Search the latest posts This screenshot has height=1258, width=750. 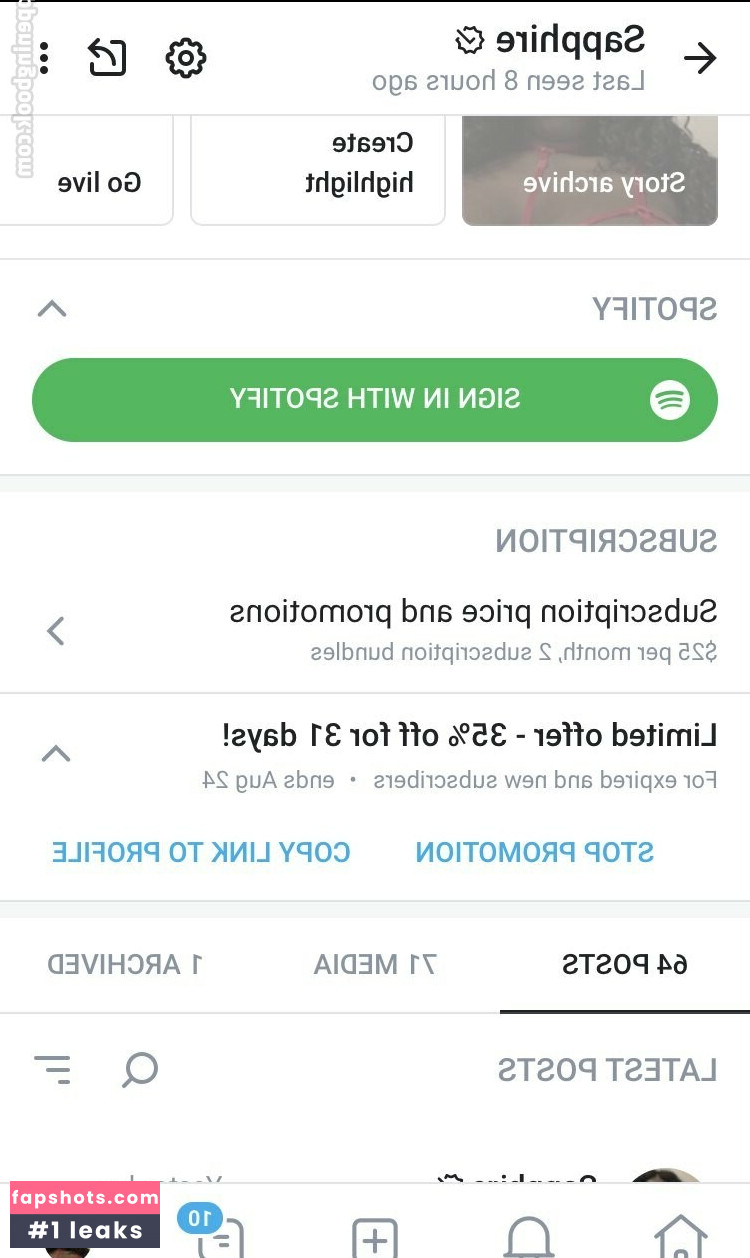tap(140, 1069)
